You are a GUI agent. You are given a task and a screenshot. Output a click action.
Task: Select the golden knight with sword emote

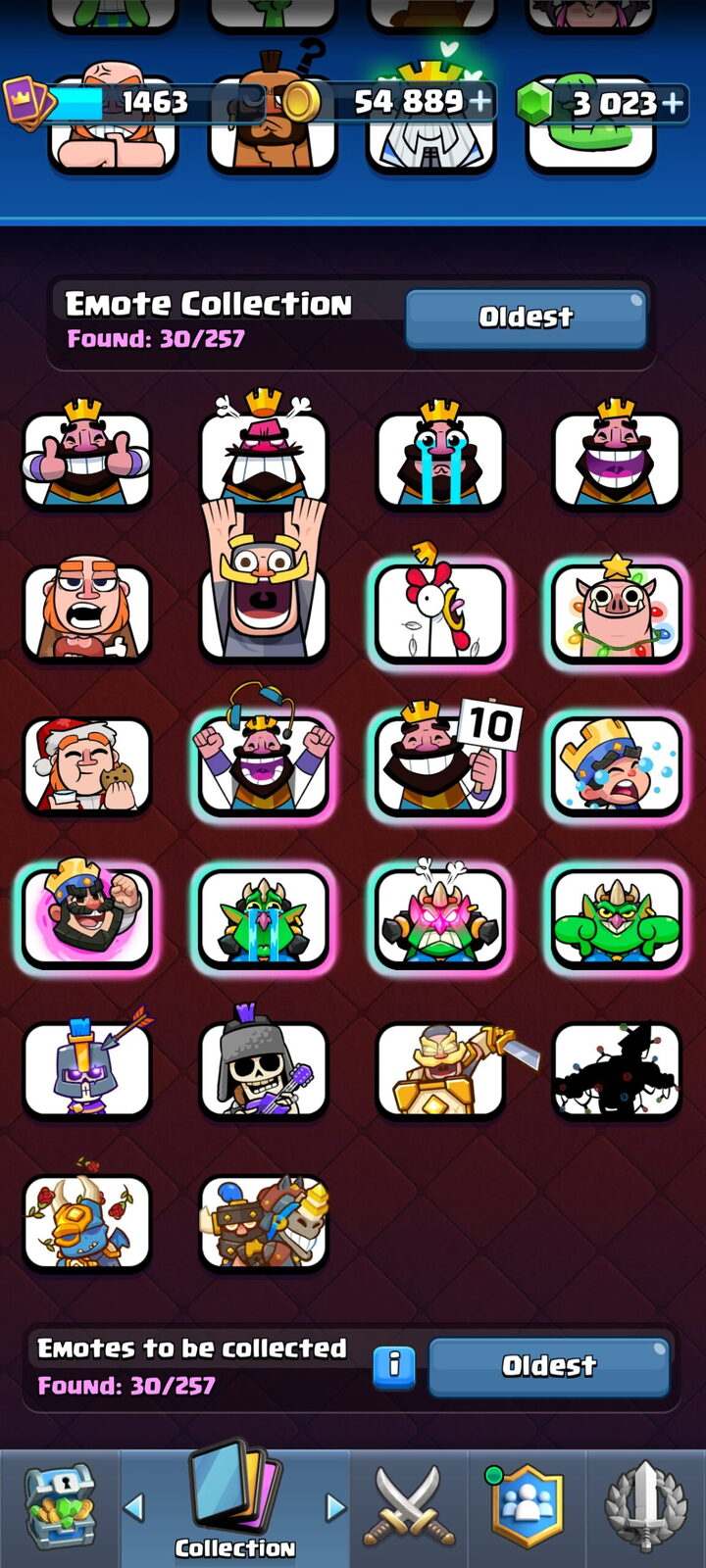tap(451, 1070)
